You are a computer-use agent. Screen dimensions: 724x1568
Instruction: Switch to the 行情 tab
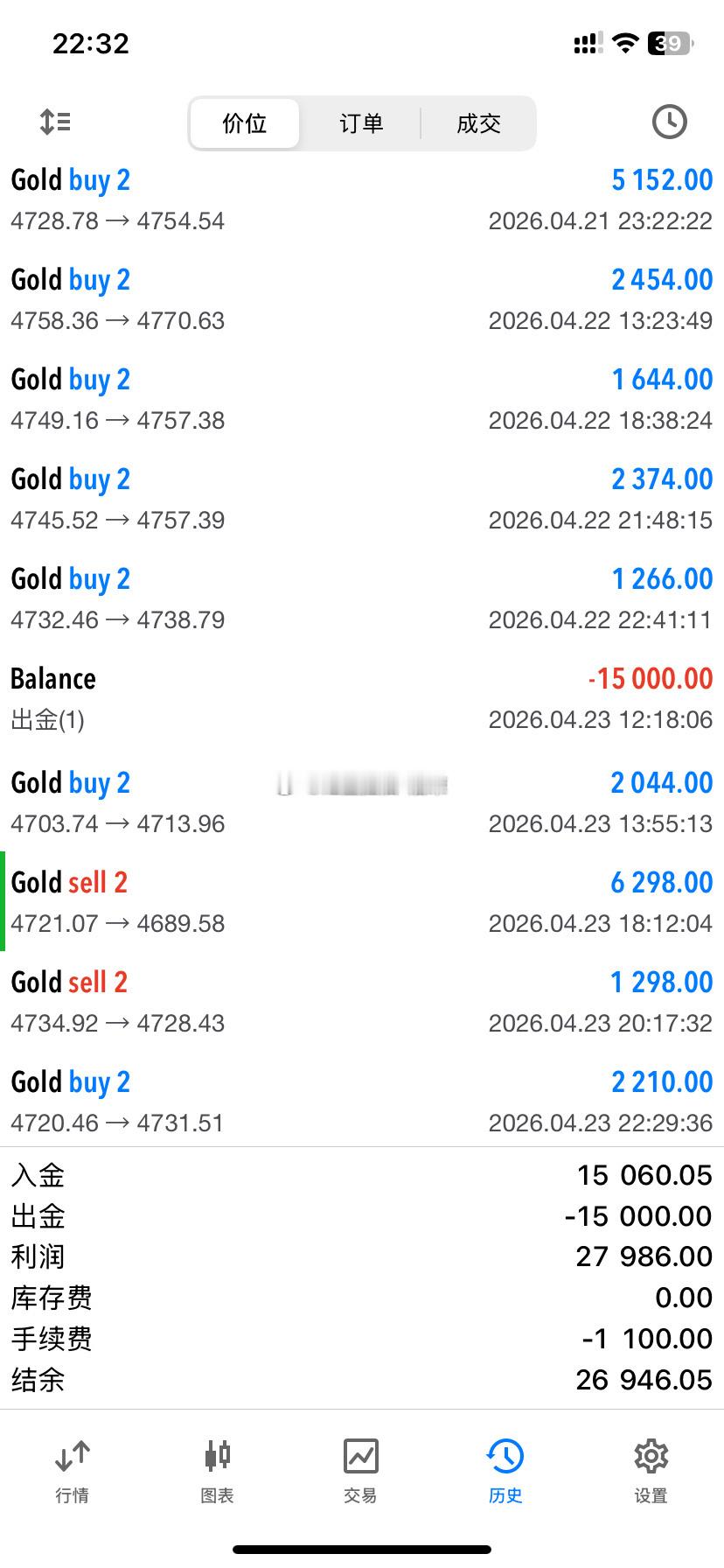click(x=72, y=1471)
